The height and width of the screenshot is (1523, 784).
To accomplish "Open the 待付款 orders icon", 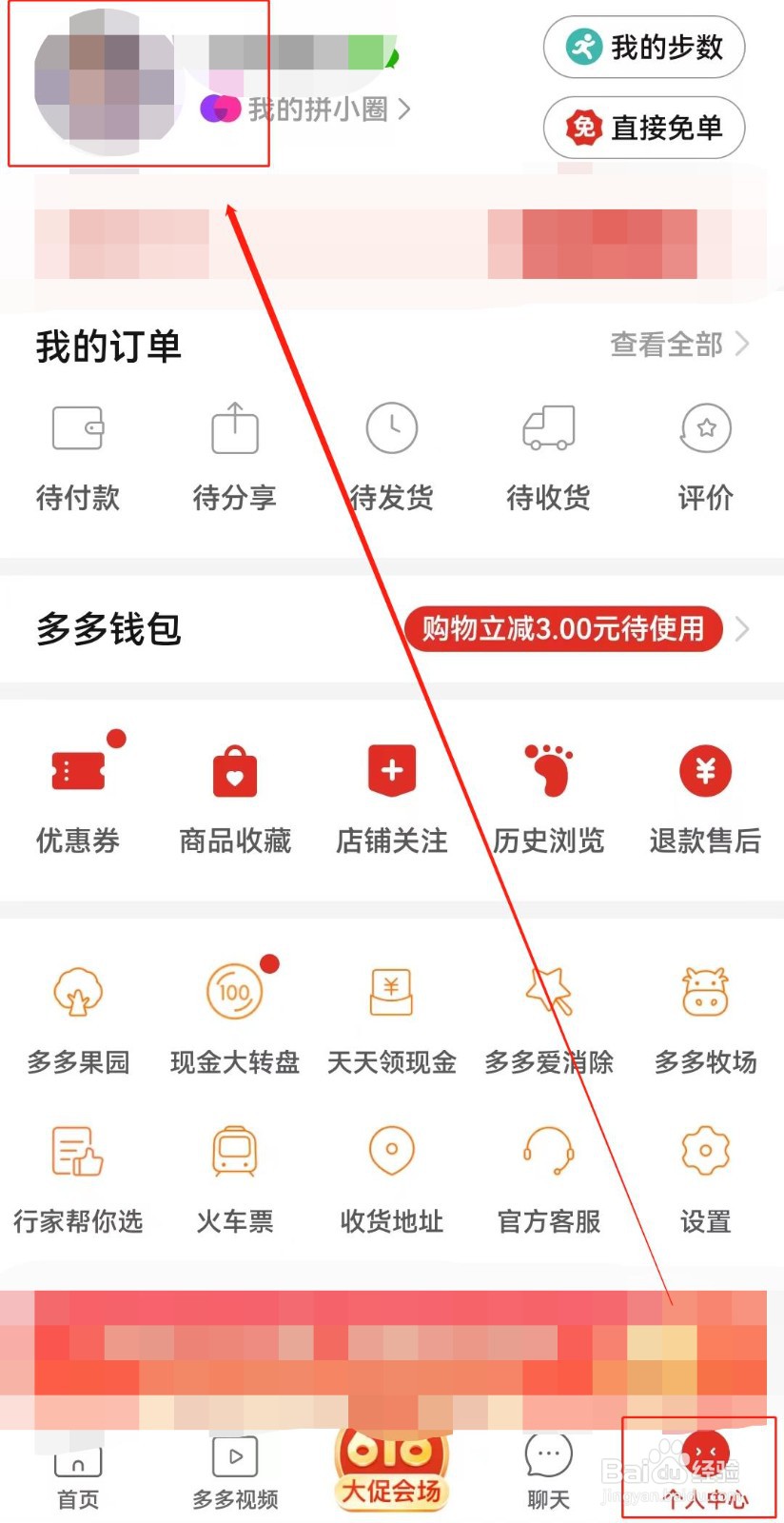I will (x=78, y=455).
